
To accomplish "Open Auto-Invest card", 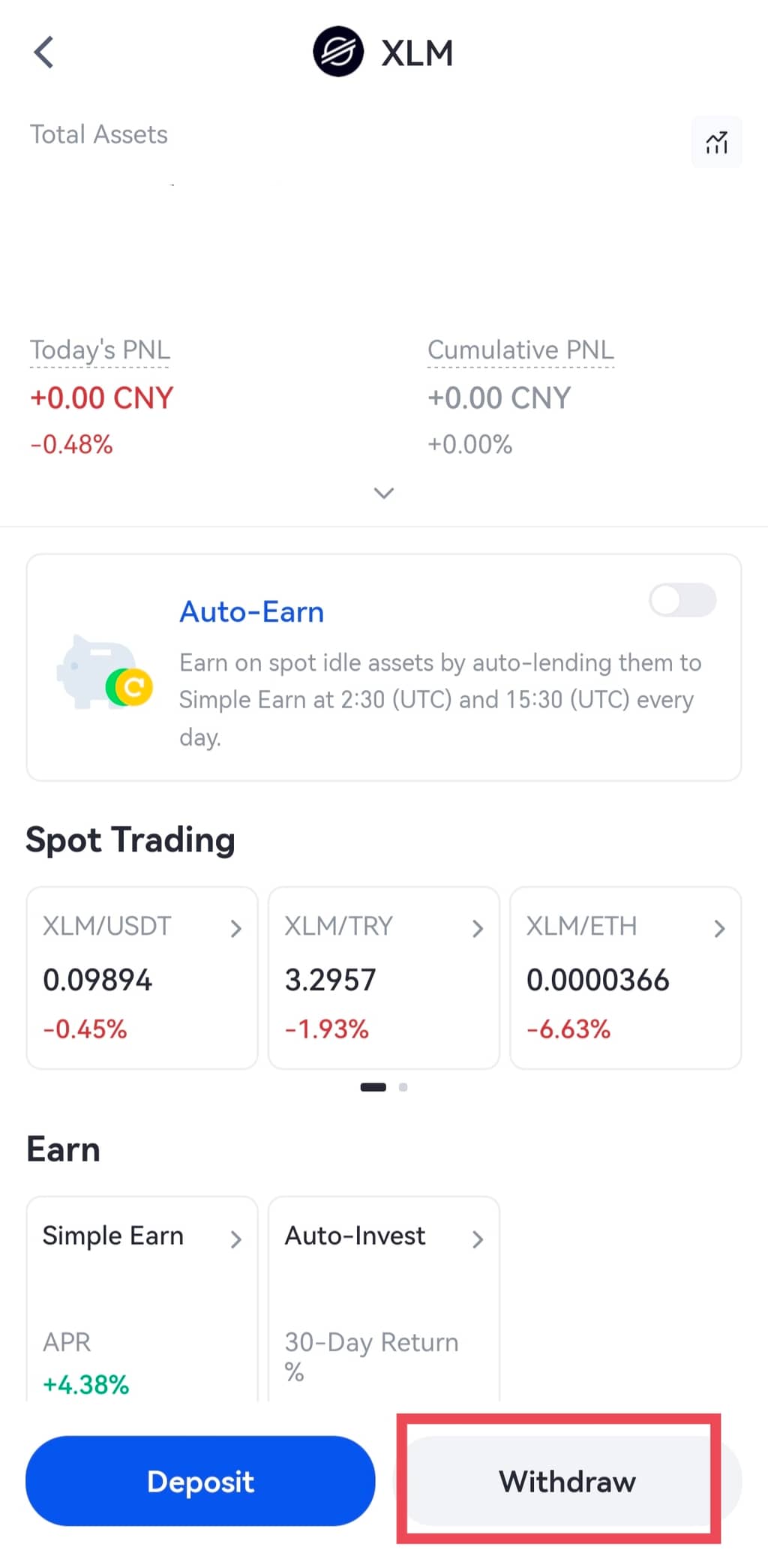I will (383, 1298).
